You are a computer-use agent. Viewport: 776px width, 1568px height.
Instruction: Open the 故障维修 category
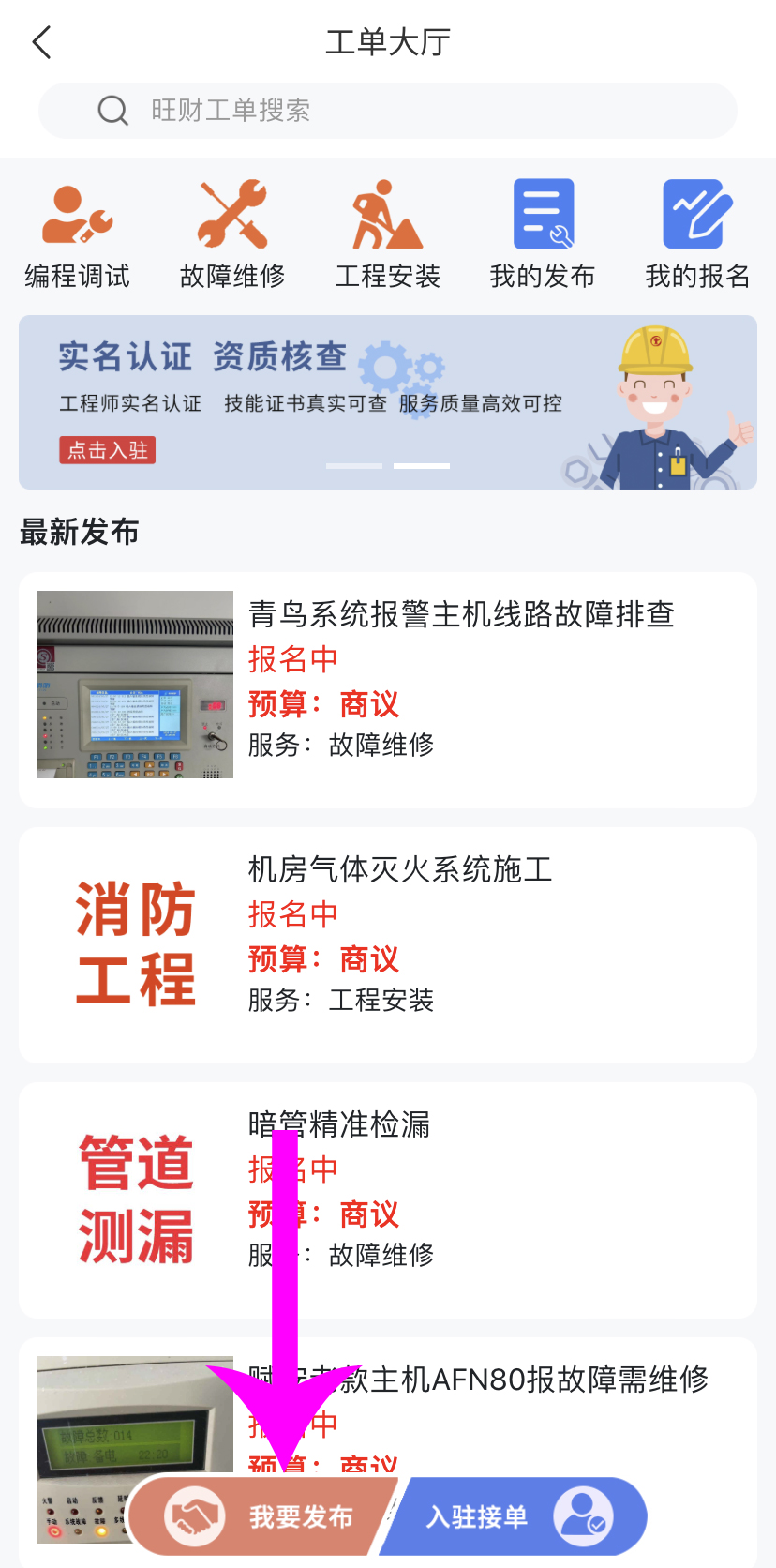click(232, 234)
